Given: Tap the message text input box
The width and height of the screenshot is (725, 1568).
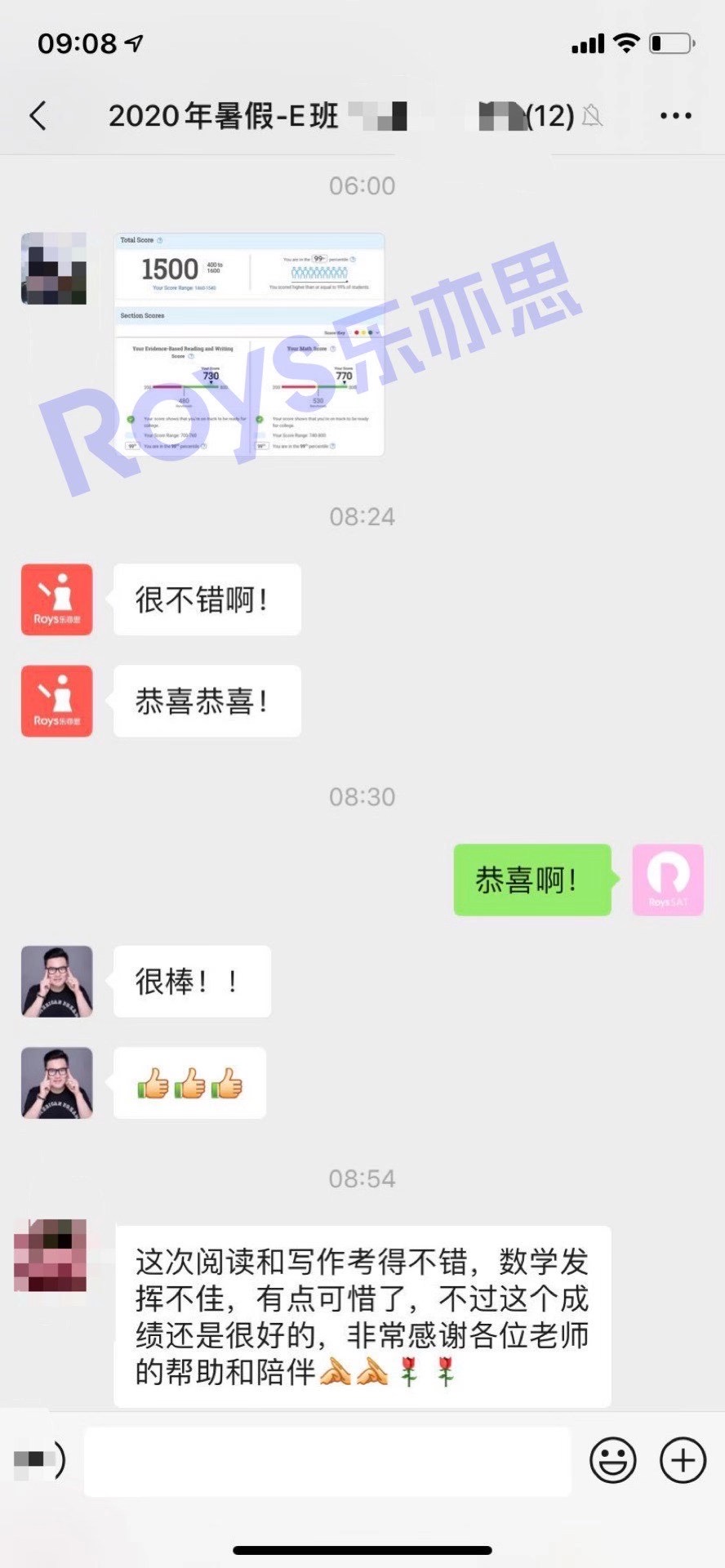Looking at the screenshot, I should pos(327,1462).
